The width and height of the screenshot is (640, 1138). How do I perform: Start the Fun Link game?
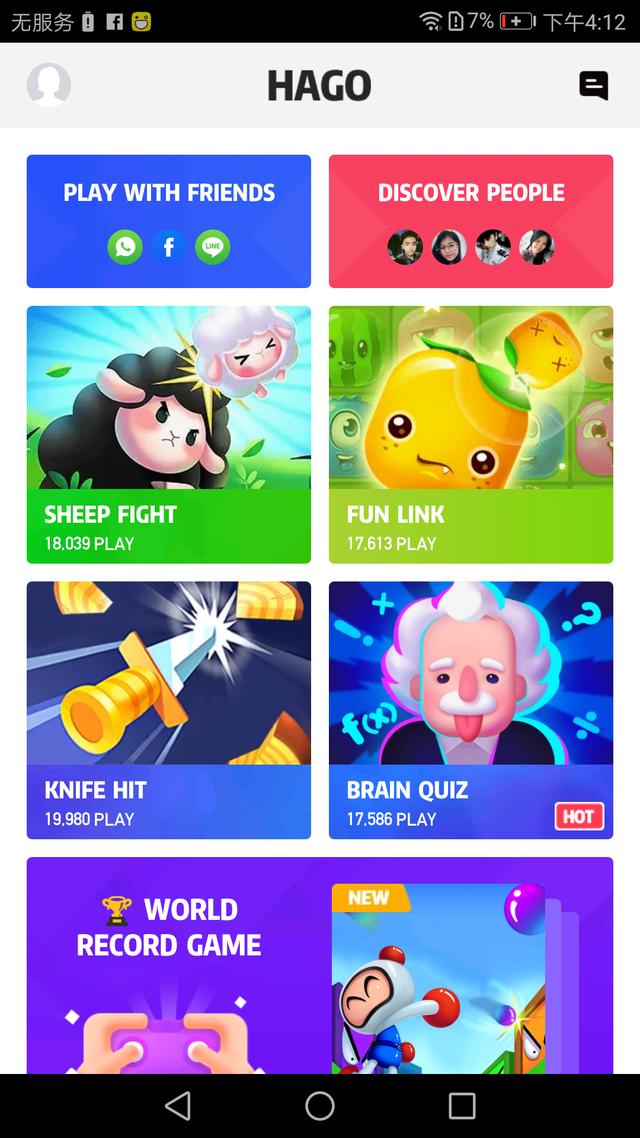(470, 434)
